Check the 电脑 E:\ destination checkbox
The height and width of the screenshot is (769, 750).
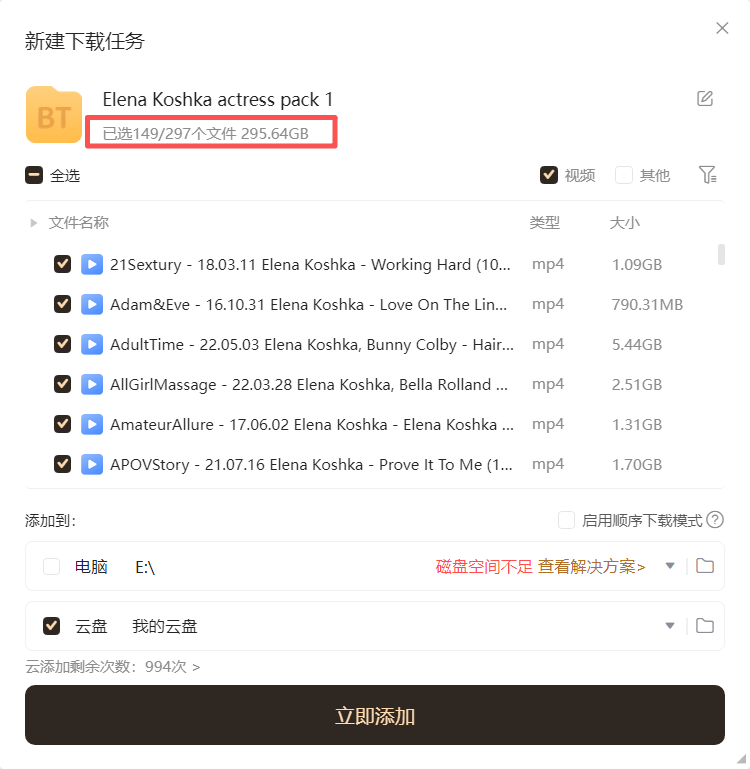(x=51, y=567)
